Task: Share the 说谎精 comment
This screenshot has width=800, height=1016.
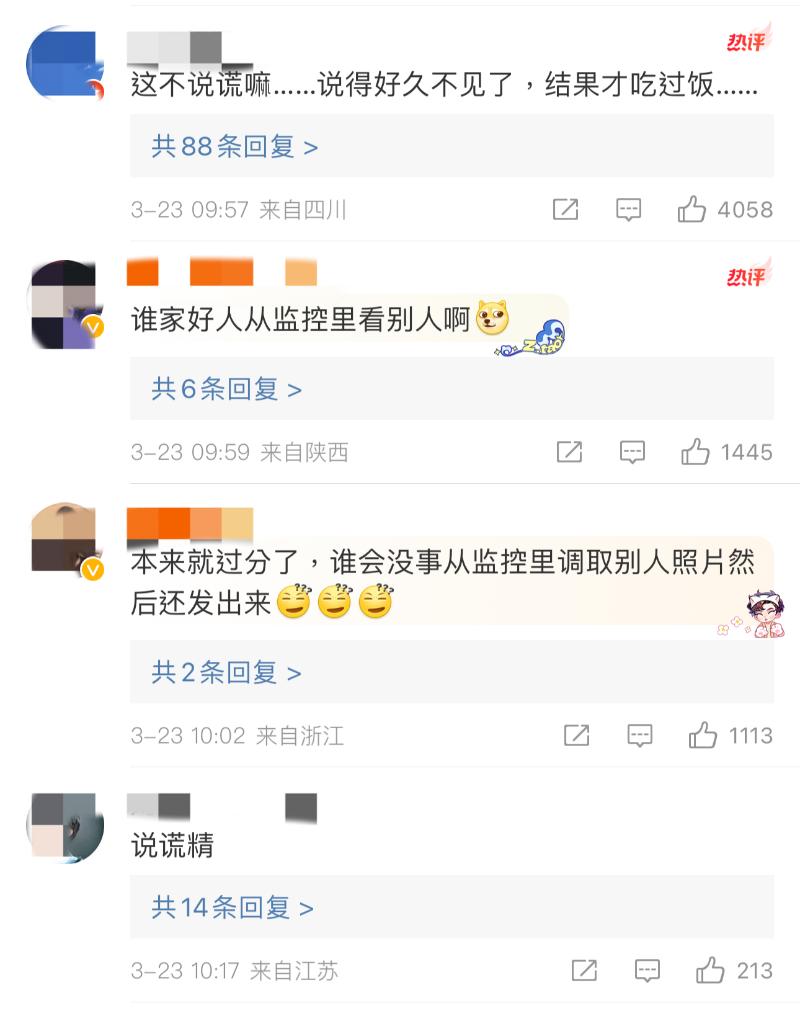Action: click(584, 970)
